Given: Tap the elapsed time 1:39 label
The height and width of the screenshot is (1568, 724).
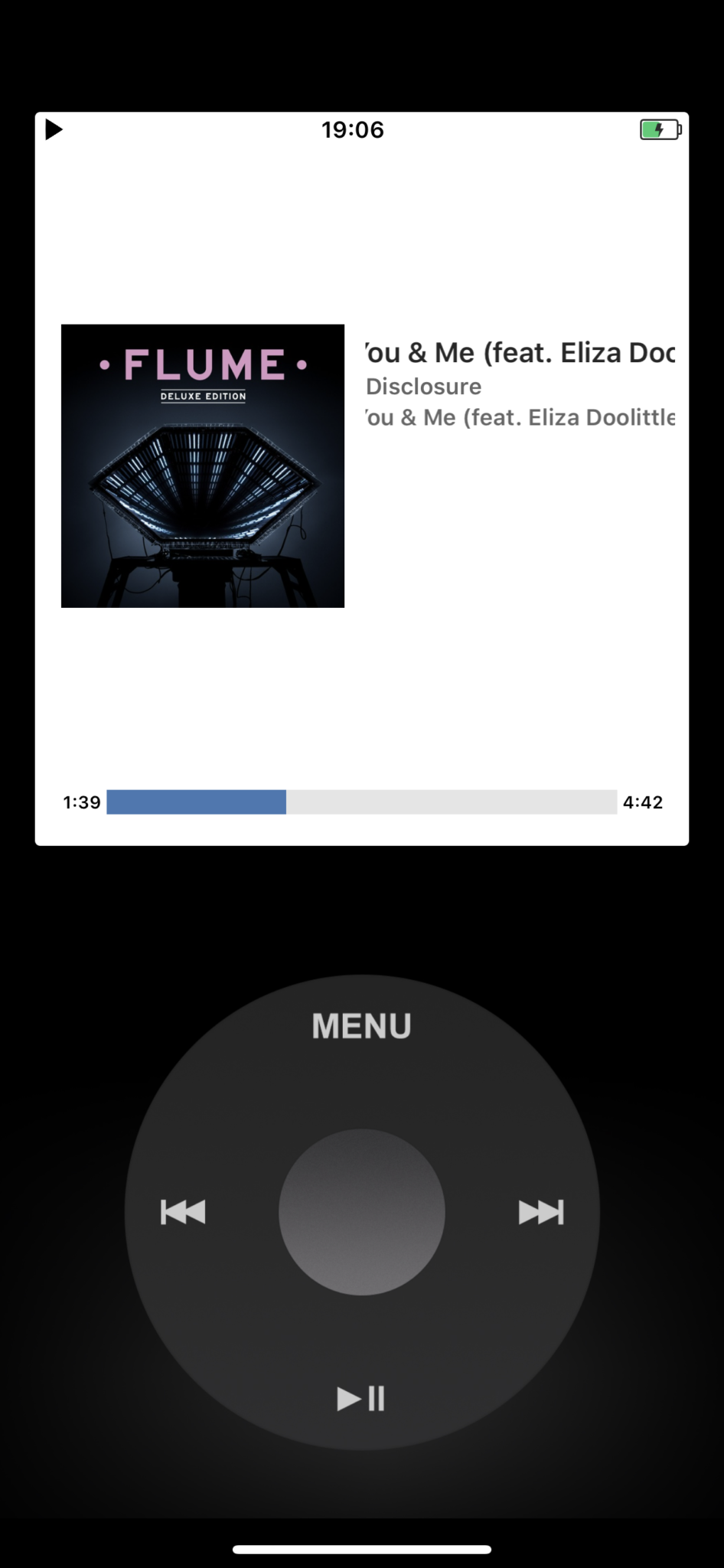Looking at the screenshot, I should [x=81, y=802].
